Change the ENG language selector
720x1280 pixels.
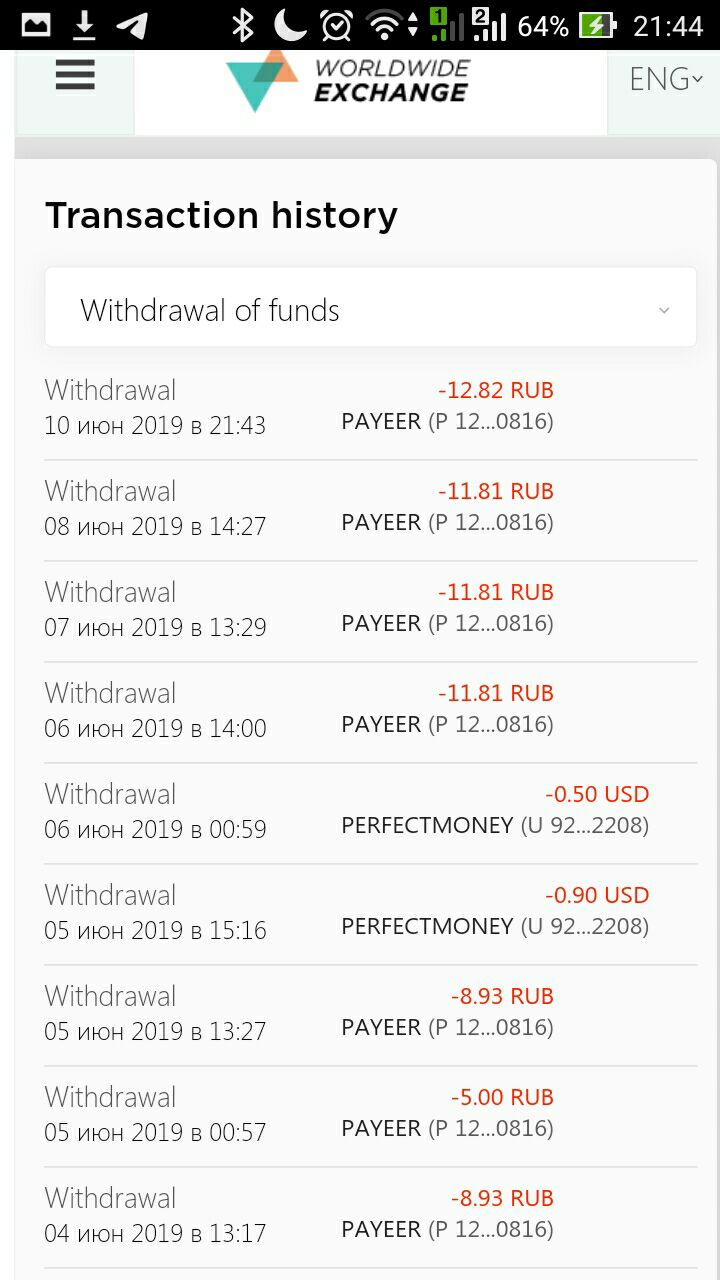[664, 80]
